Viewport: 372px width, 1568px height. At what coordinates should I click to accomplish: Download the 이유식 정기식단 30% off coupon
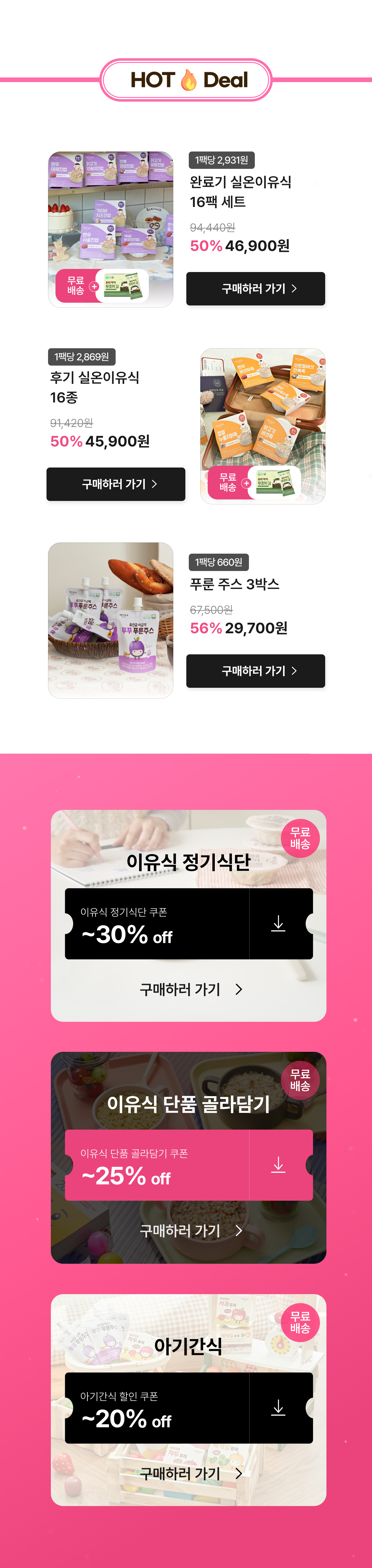[x=278, y=923]
